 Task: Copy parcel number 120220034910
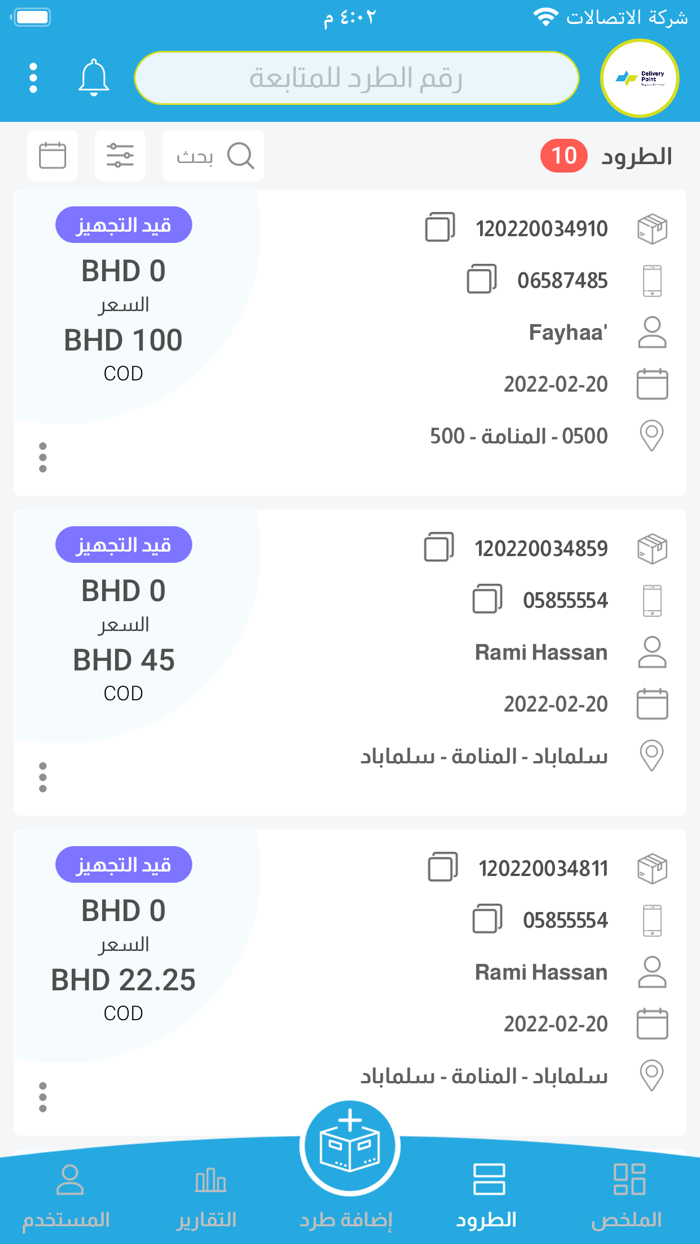tap(440, 228)
